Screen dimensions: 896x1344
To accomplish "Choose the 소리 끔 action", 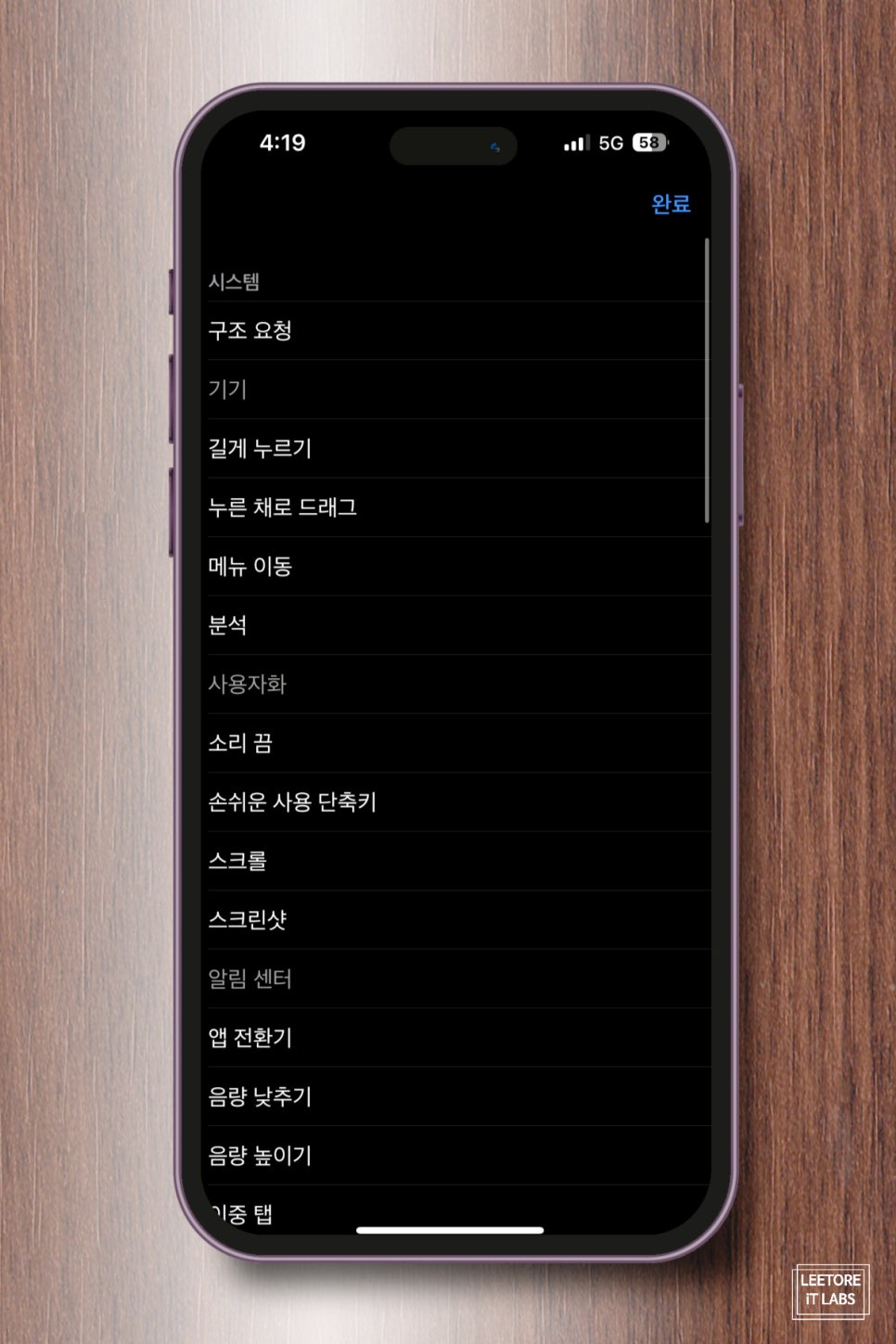I will [x=240, y=743].
